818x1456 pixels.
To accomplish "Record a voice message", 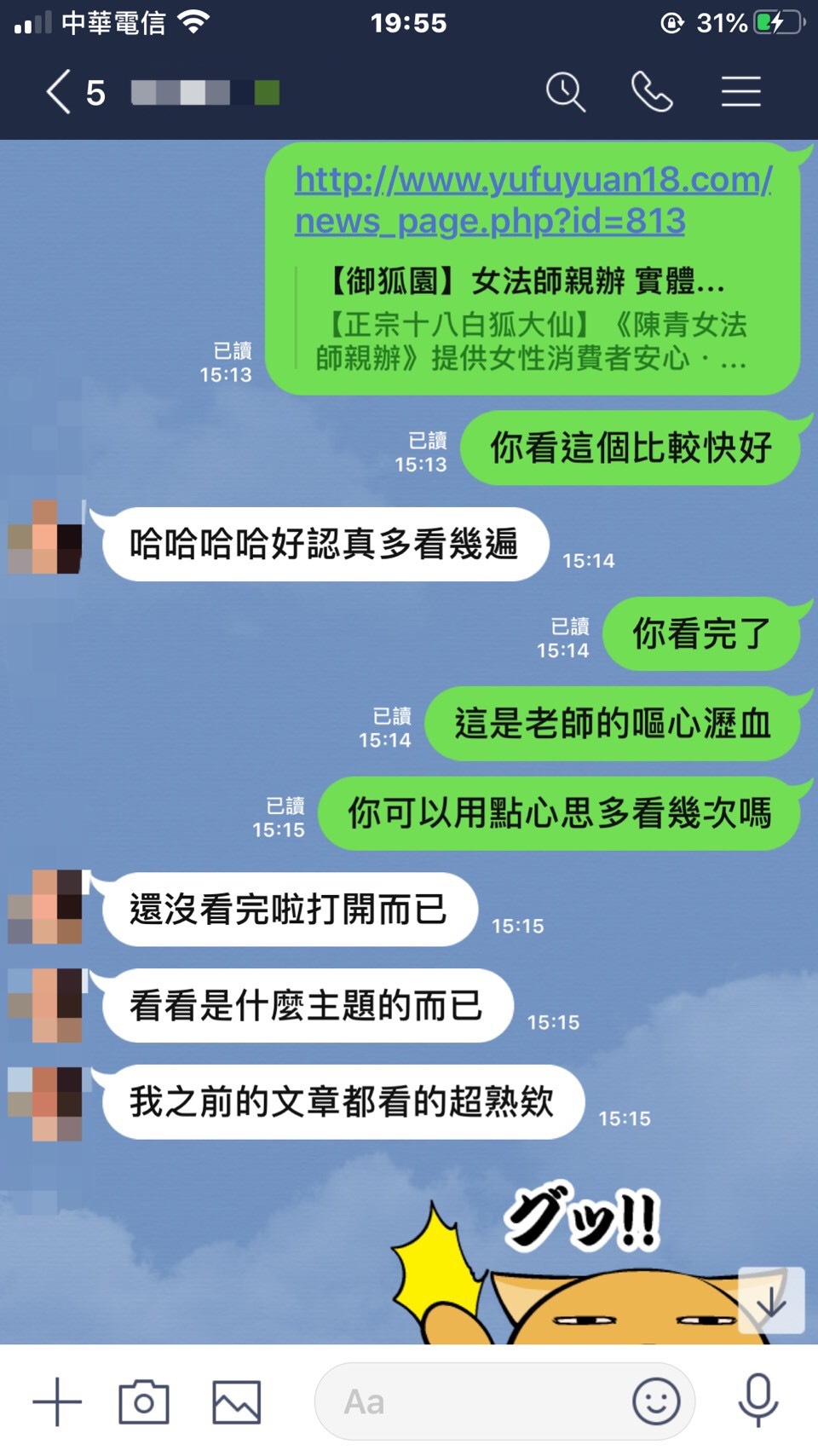I will point(758,1401).
